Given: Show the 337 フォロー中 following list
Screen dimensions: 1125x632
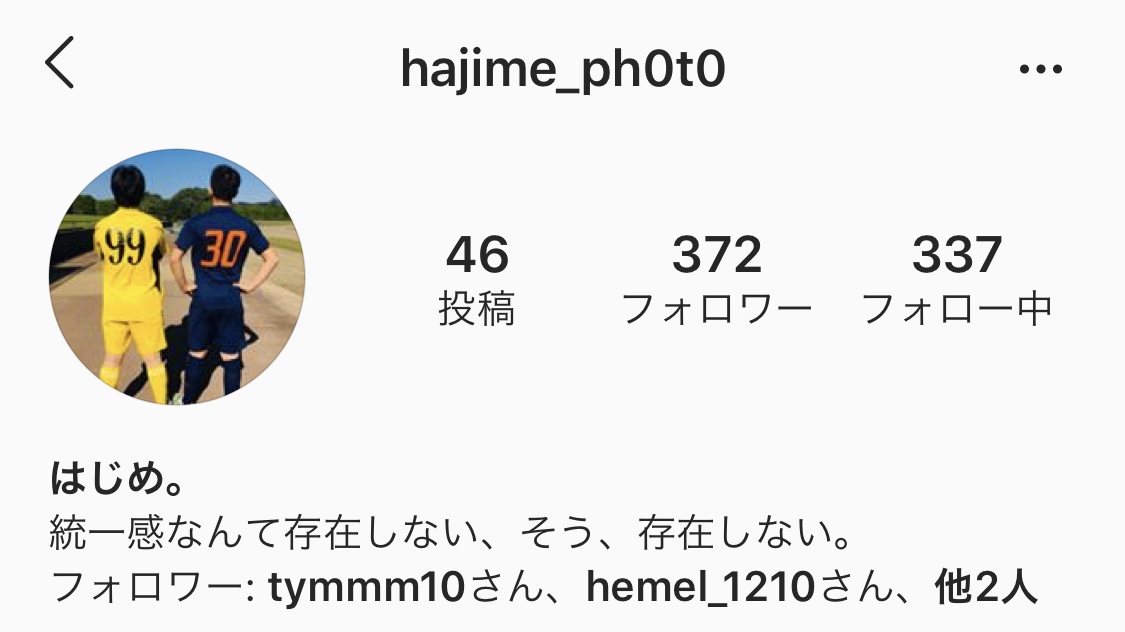Looking at the screenshot, I should (956, 280).
